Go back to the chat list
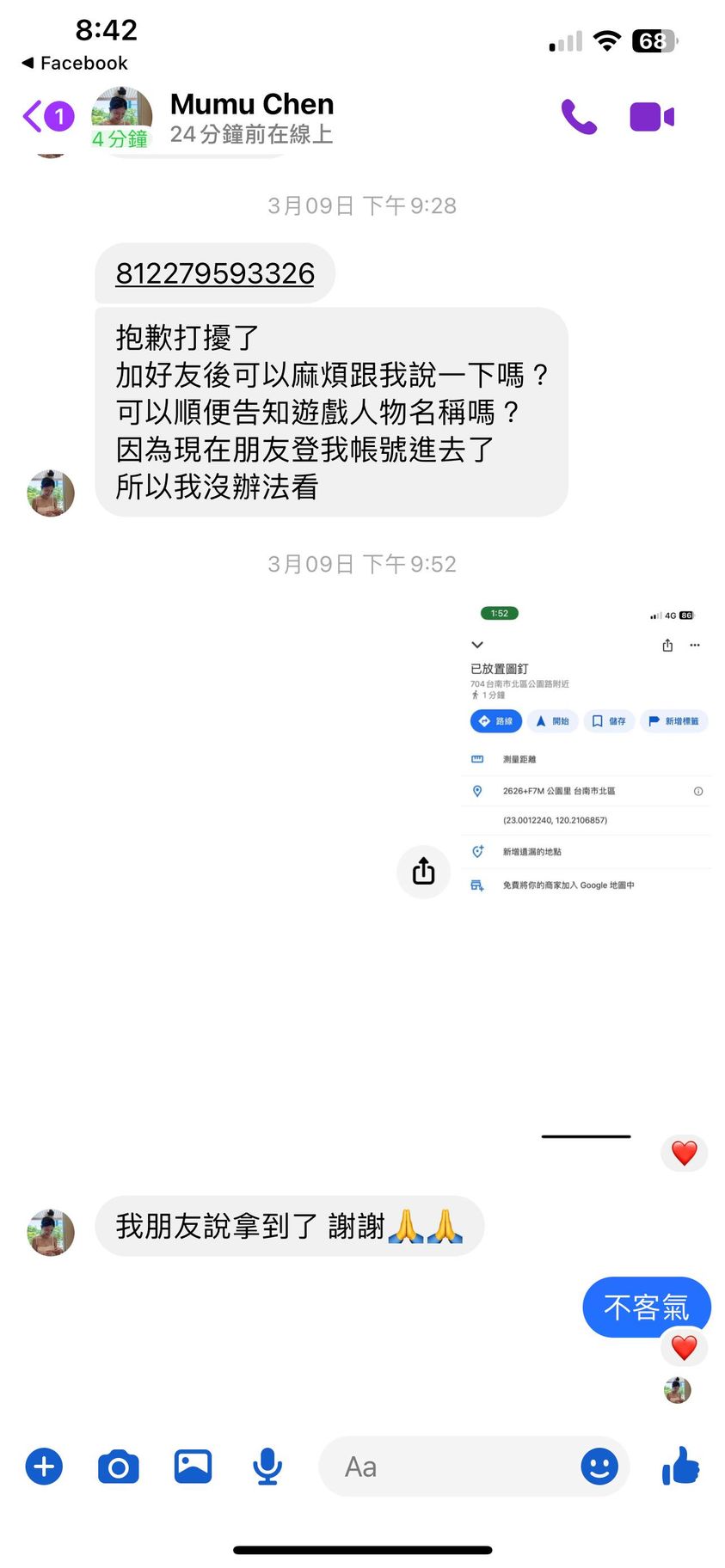This screenshot has width=725, height=1568. (x=34, y=116)
